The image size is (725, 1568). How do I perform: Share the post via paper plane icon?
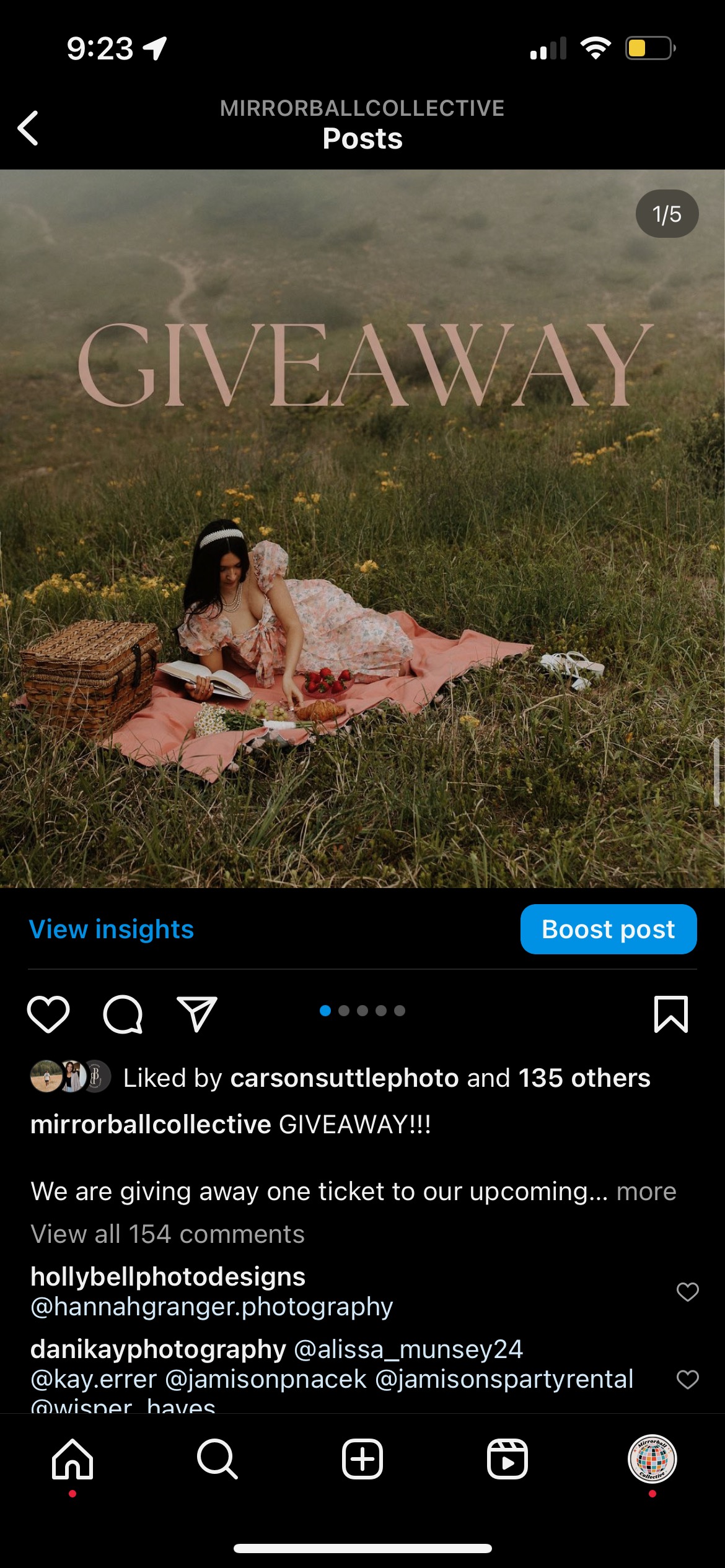tap(197, 1014)
